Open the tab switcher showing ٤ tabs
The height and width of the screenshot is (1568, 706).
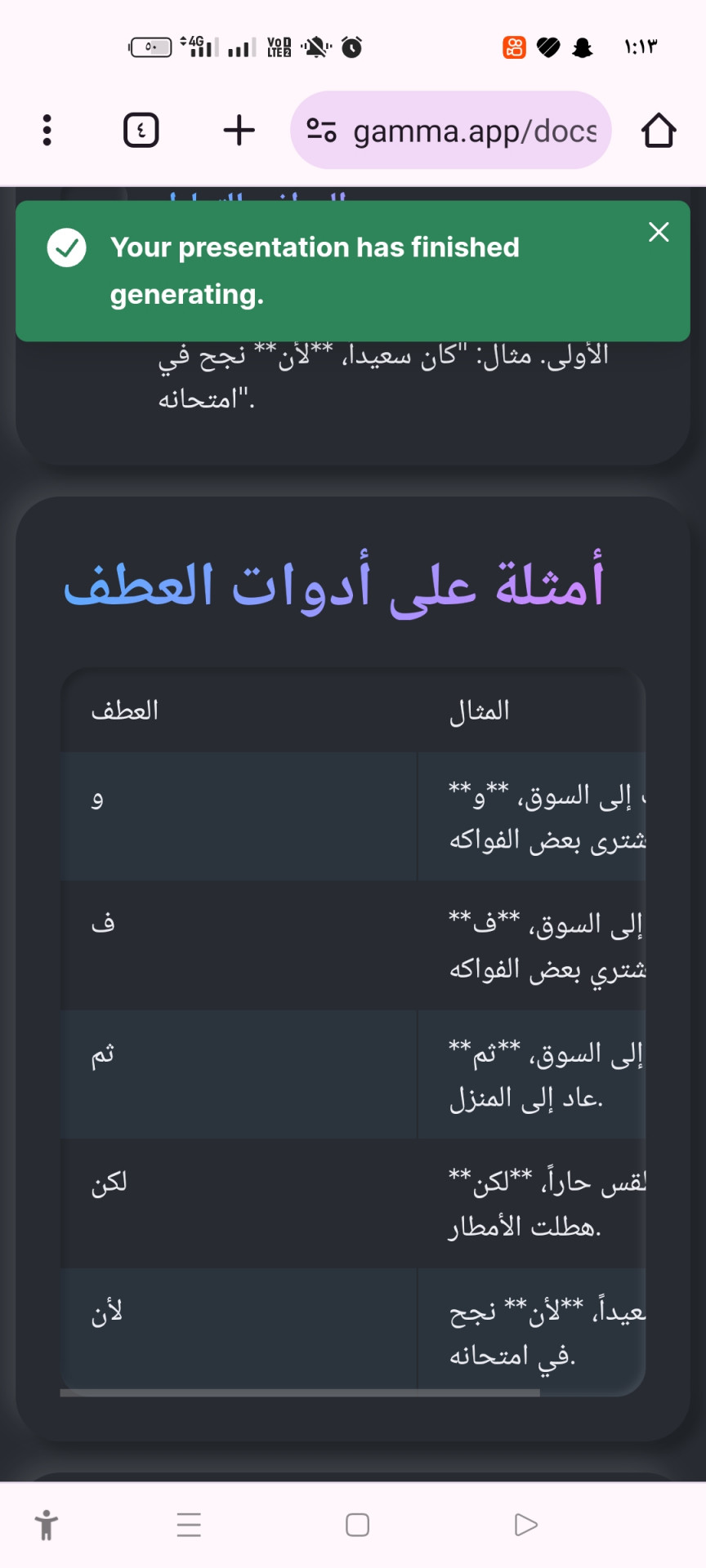pos(141,130)
